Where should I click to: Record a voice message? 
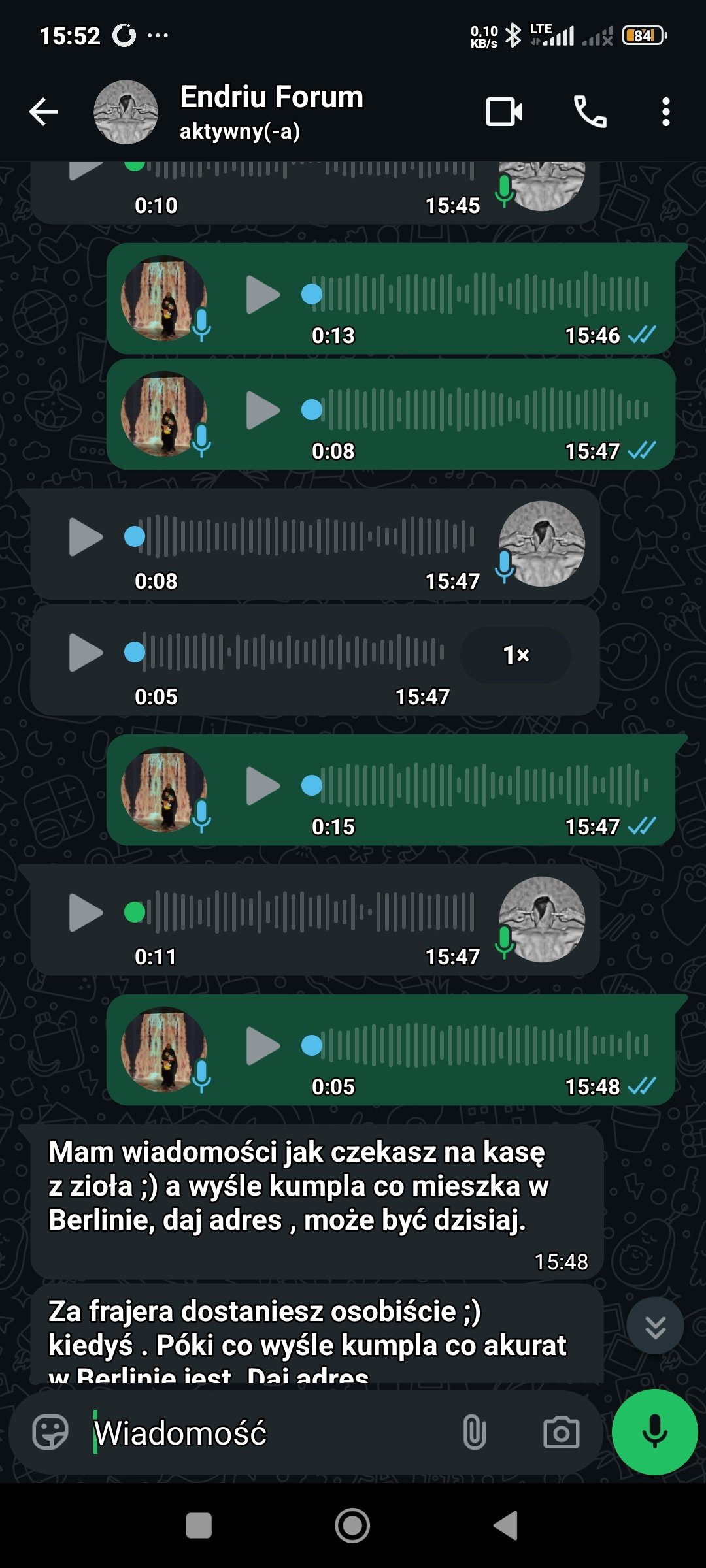654,1433
